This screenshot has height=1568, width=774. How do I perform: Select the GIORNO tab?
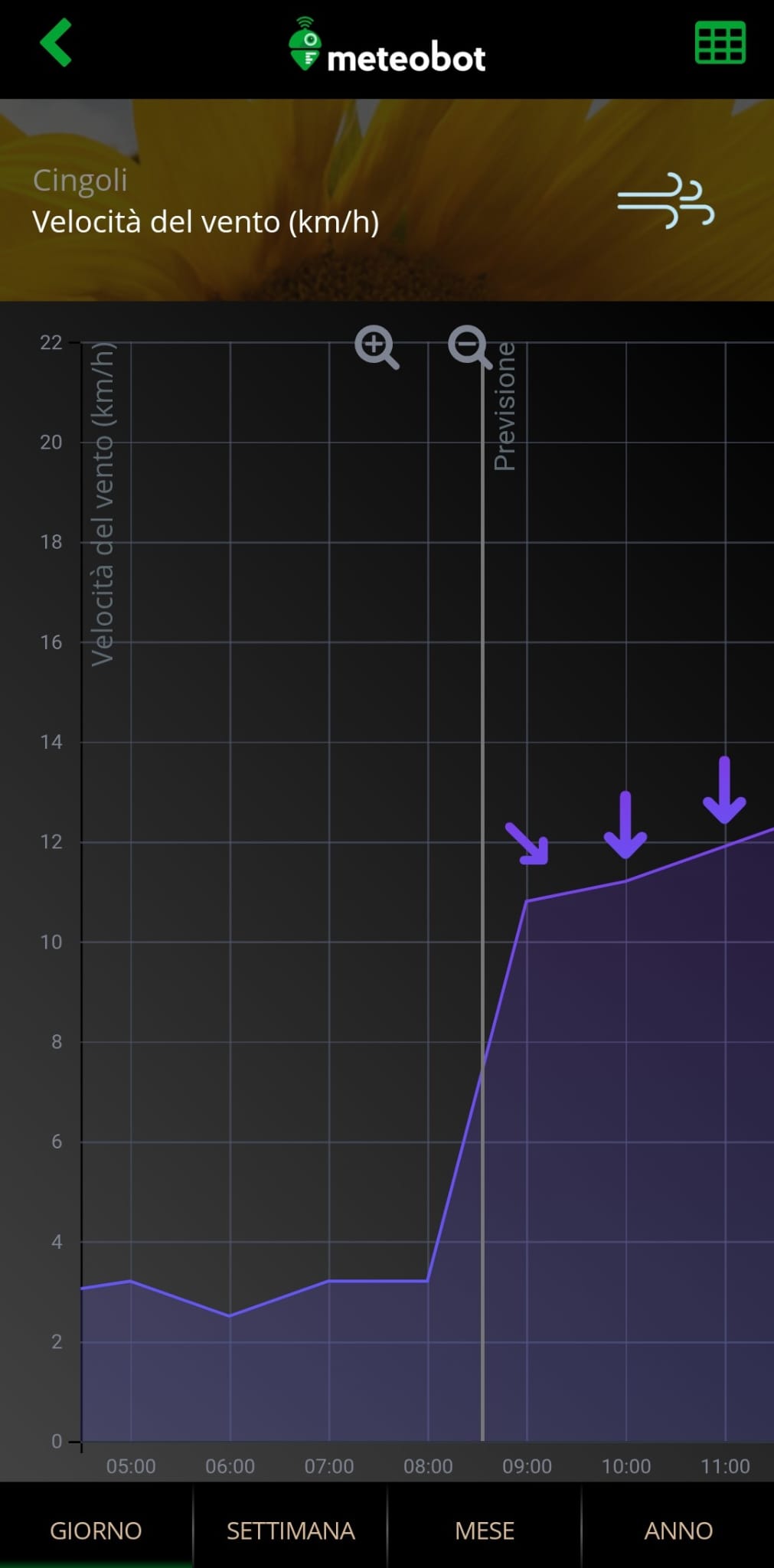click(x=96, y=1530)
